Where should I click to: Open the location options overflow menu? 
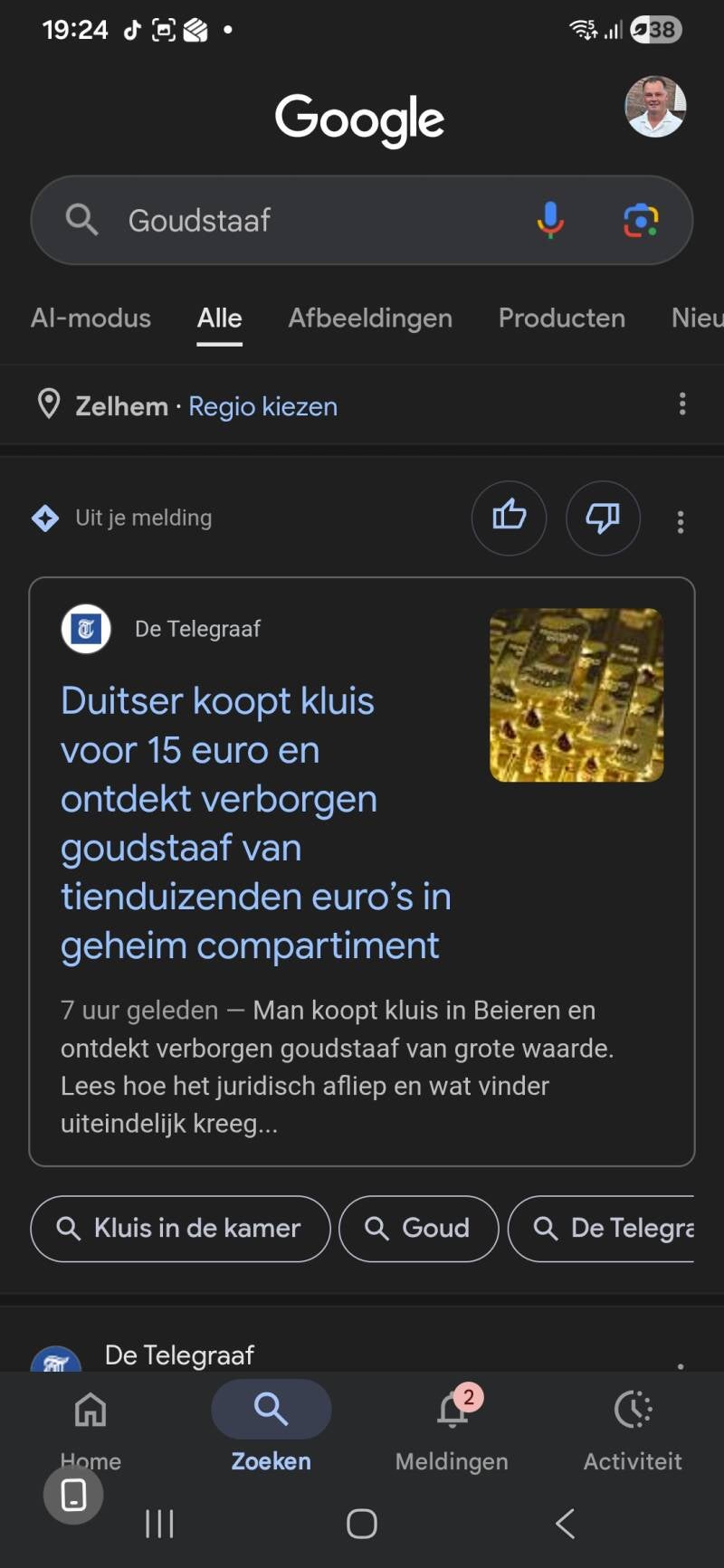(x=682, y=404)
